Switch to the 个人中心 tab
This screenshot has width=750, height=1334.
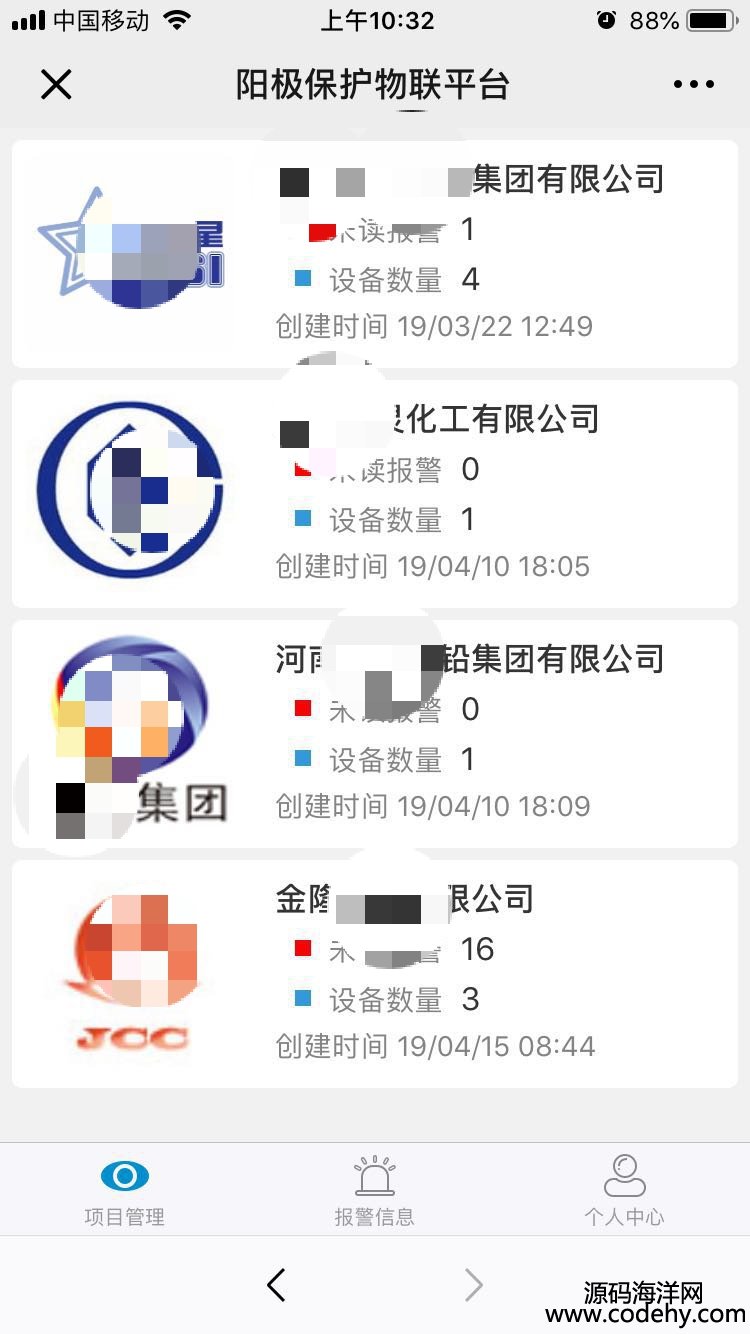[x=625, y=1190]
